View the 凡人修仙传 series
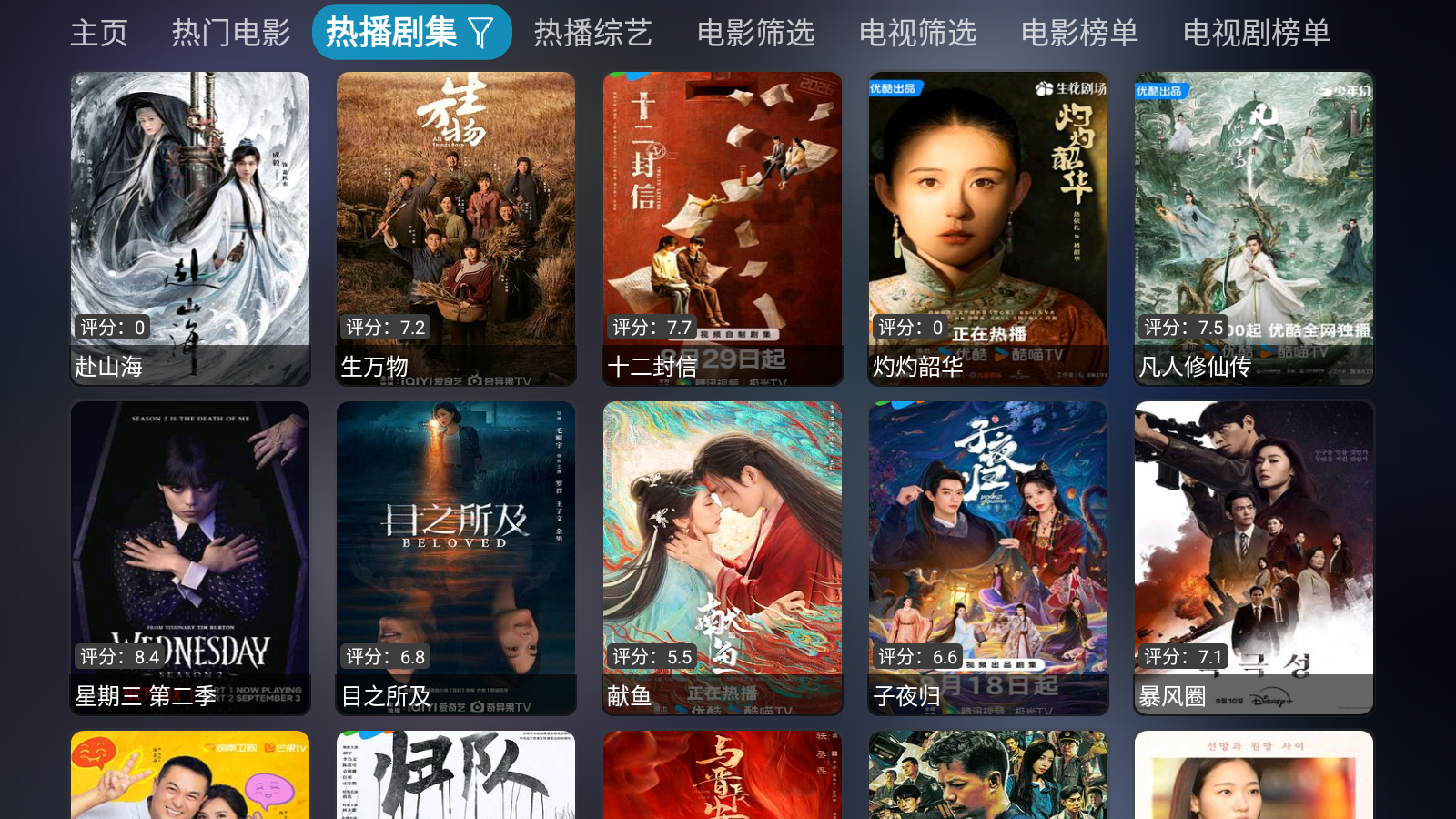The image size is (1456, 819). pyautogui.click(x=1254, y=227)
